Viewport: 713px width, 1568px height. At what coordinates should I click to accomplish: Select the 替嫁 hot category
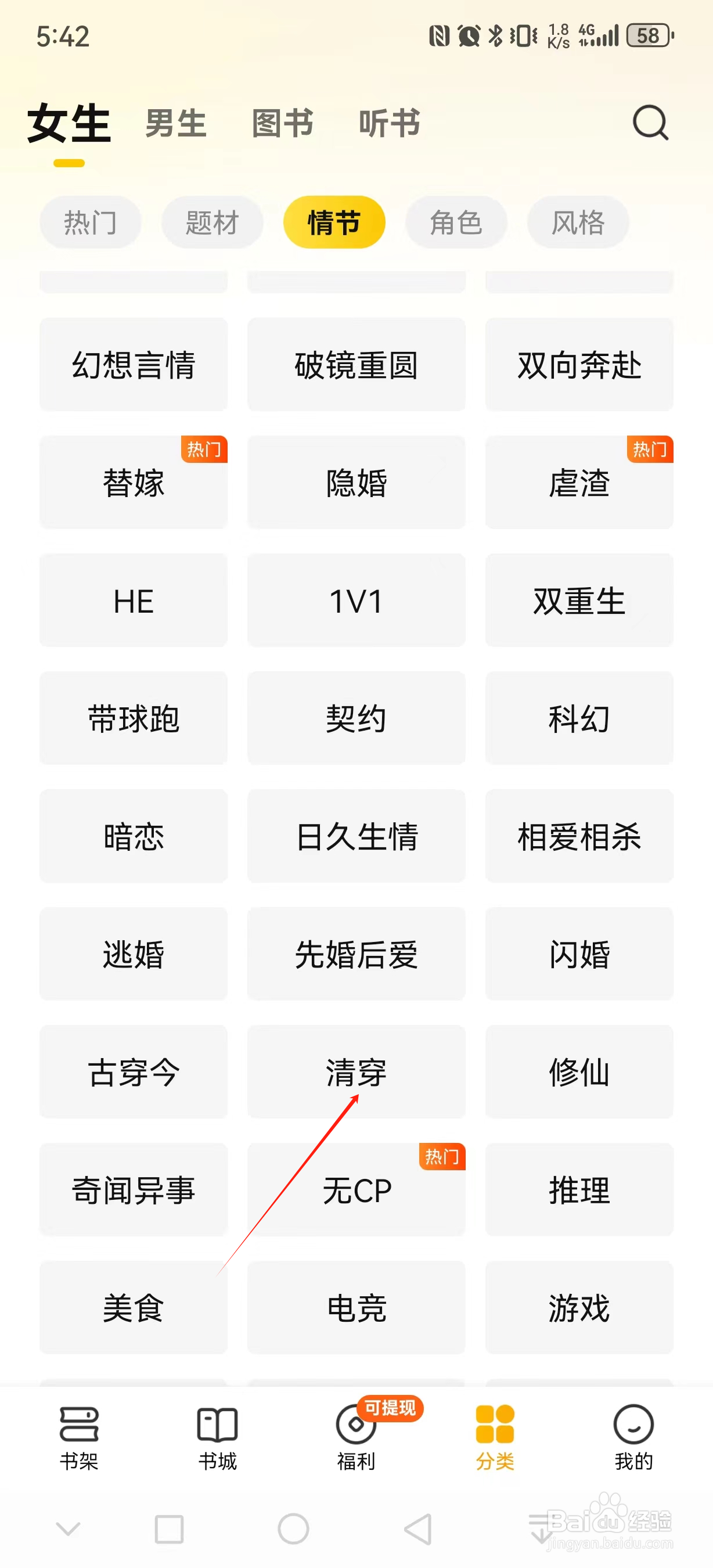coord(133,482)
